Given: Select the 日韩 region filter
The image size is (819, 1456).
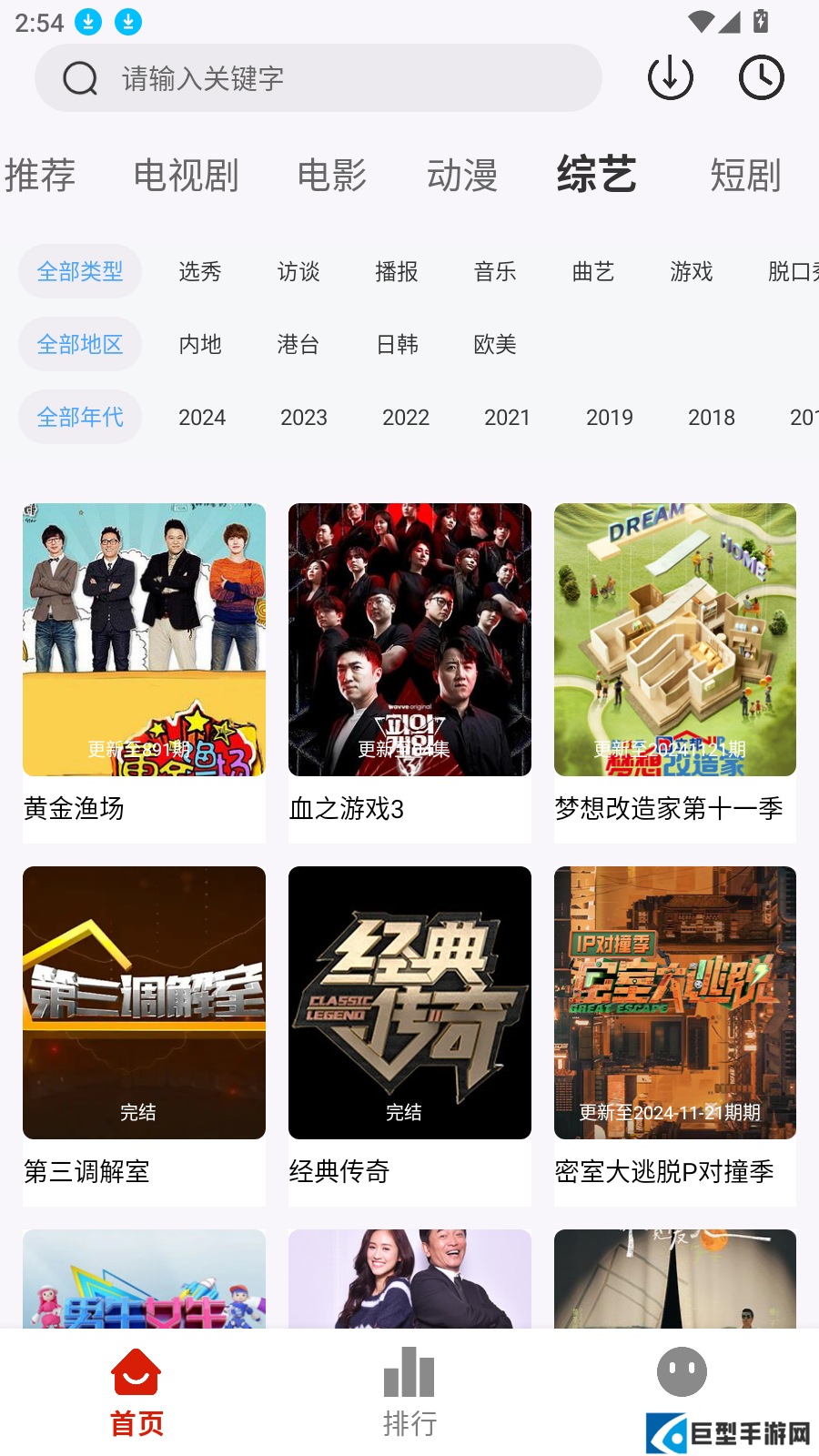Looking at the screenshot, I should [x=396, y=344].
